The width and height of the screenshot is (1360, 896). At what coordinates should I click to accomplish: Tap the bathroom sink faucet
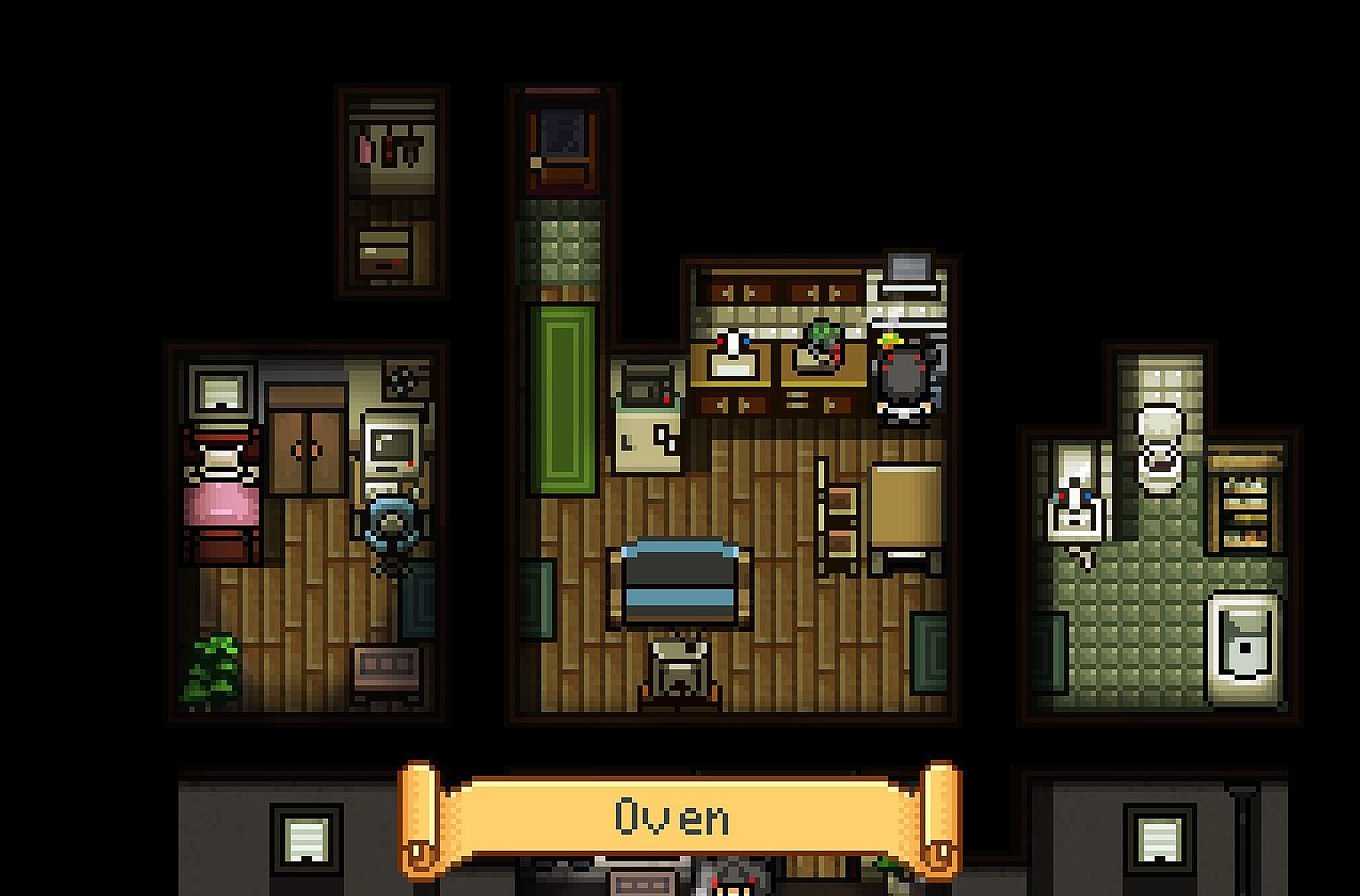[1074, 492]
